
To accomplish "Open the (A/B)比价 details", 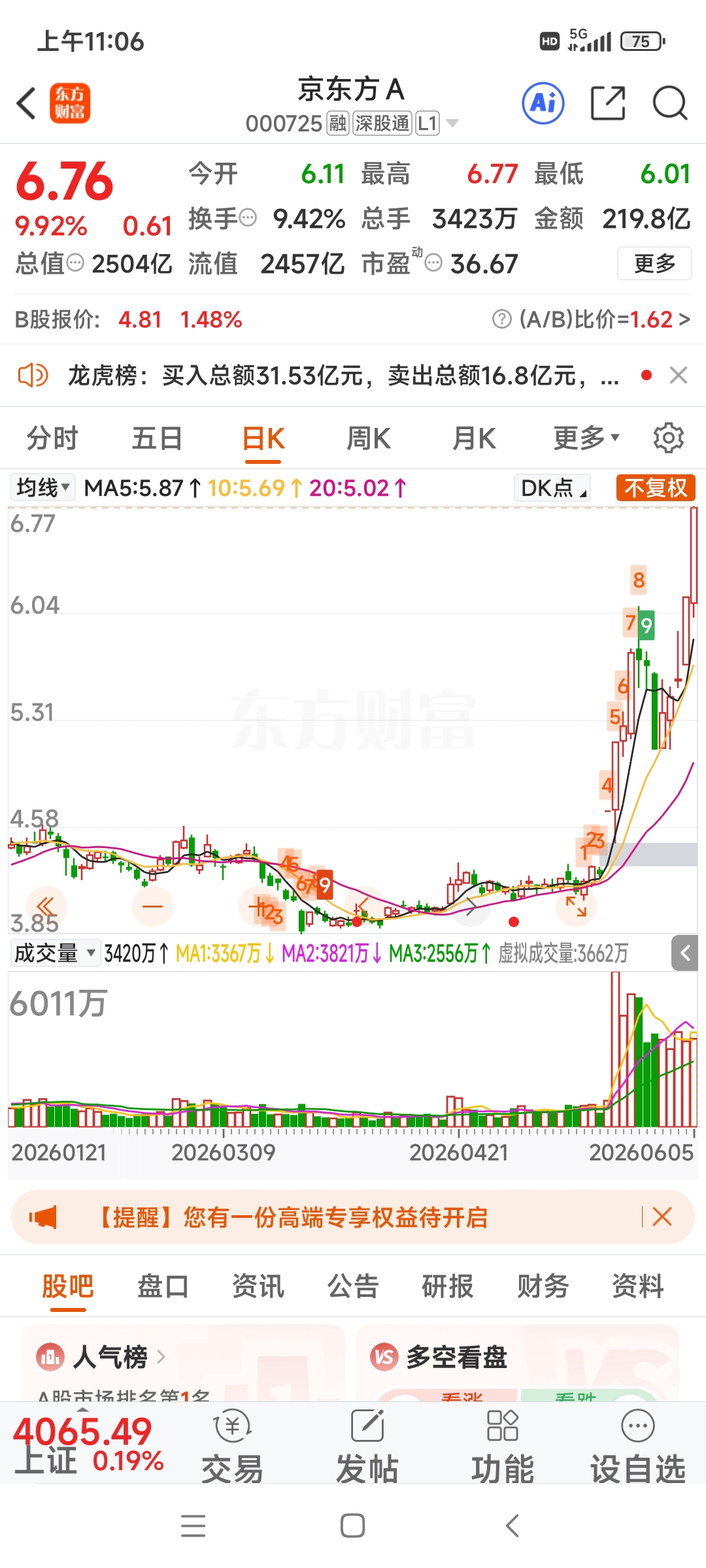I will click(x=591, y=319).
